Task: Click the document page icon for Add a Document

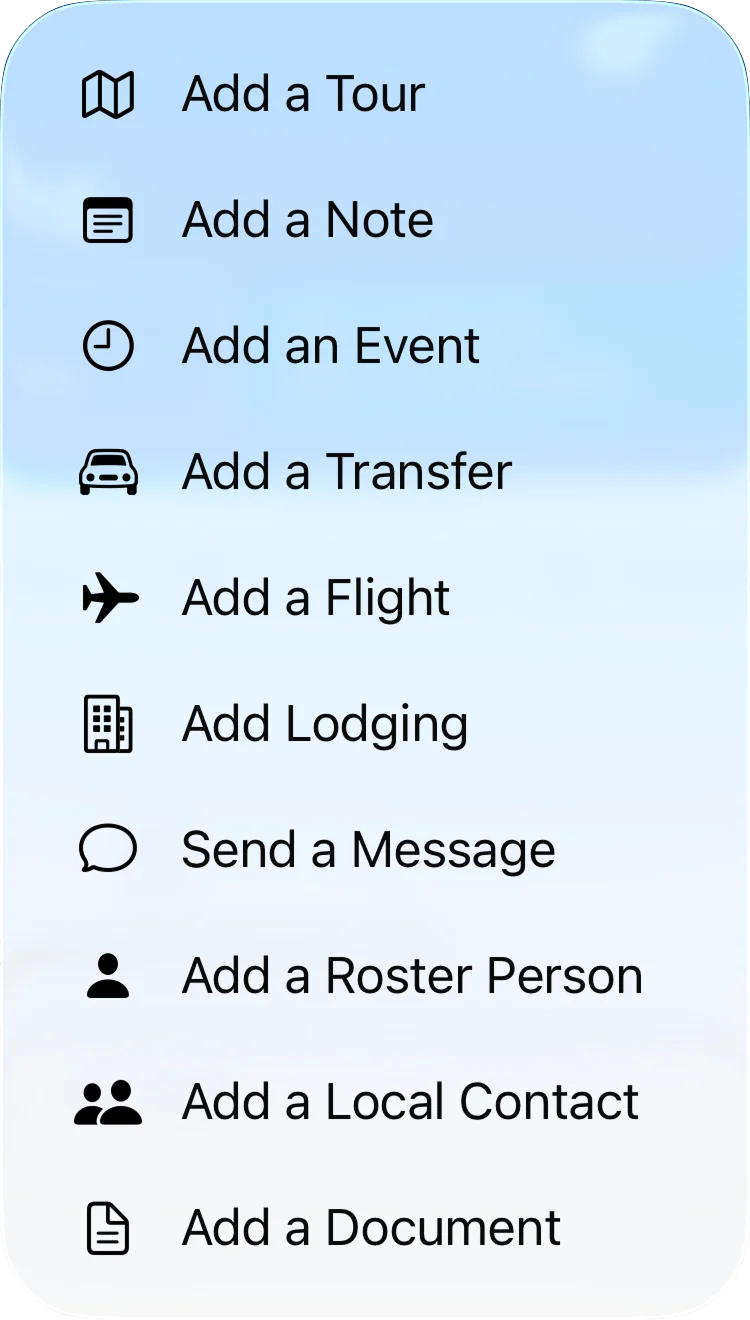Action: pyautogui.click(x=108, y=1227)
